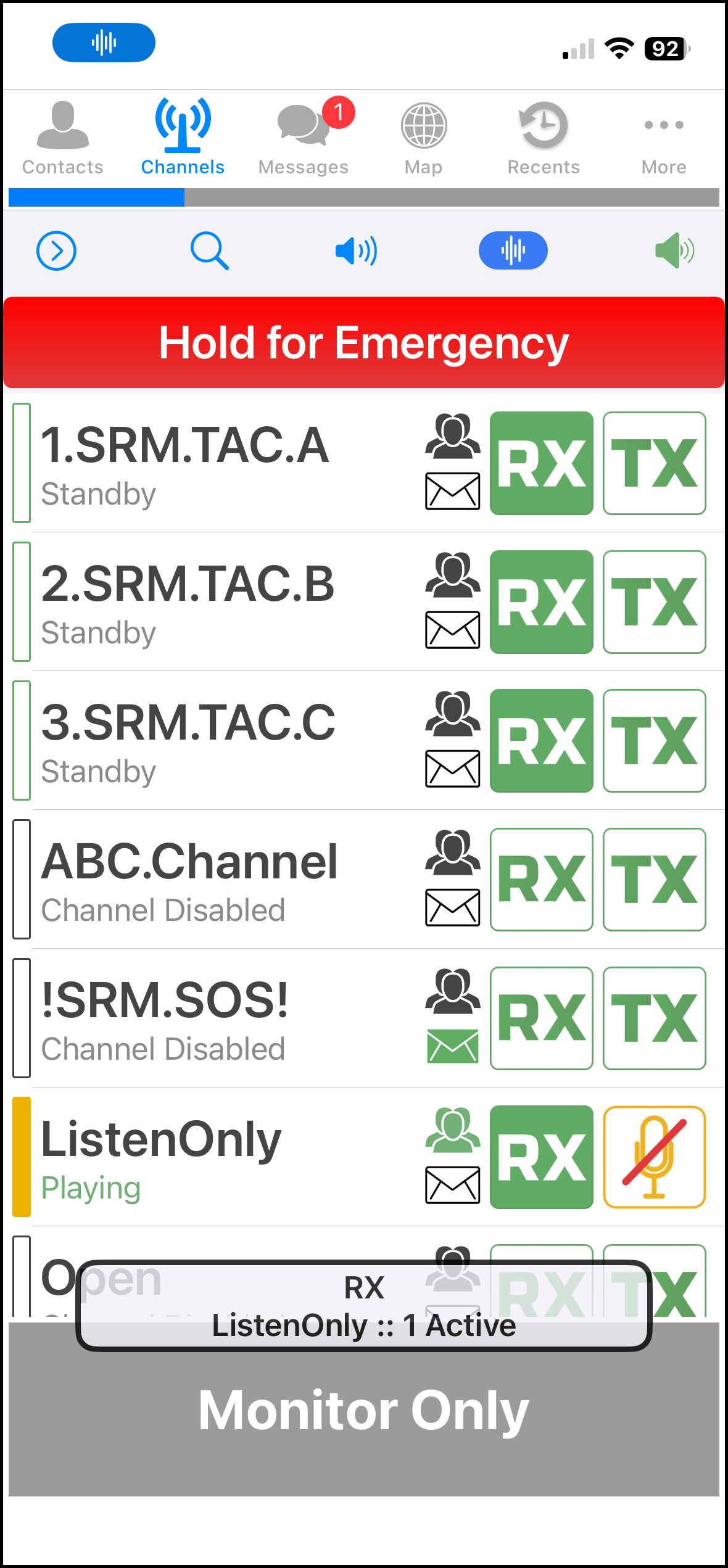Toggle RX on 1.SRM.TAC.A
This screenshot has width=728, height=1568.
click(x=541, y=463)
